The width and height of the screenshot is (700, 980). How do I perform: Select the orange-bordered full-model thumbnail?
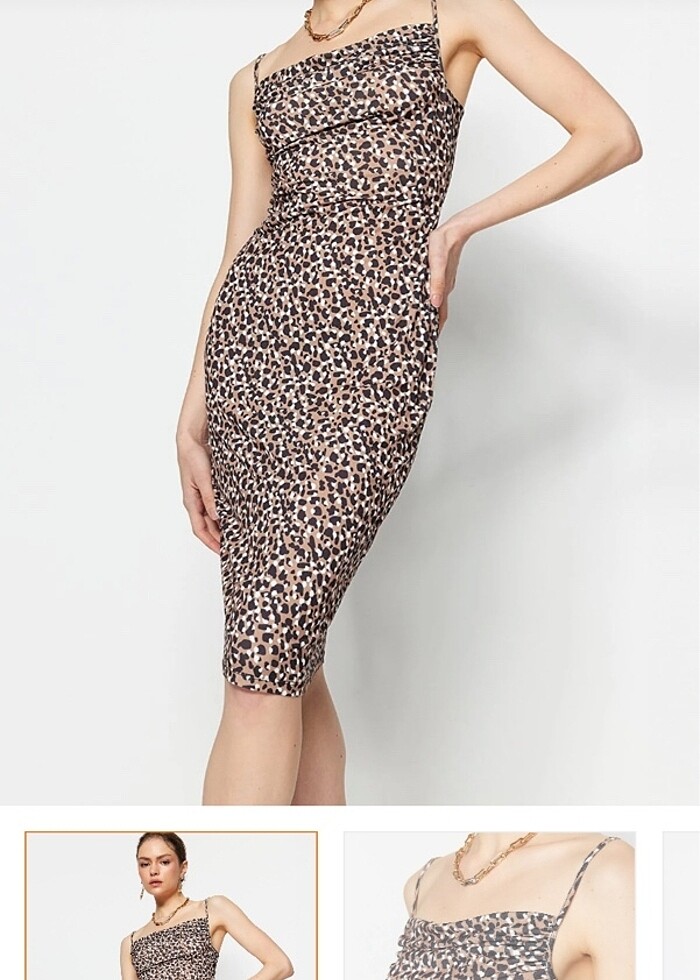(171, 905)
